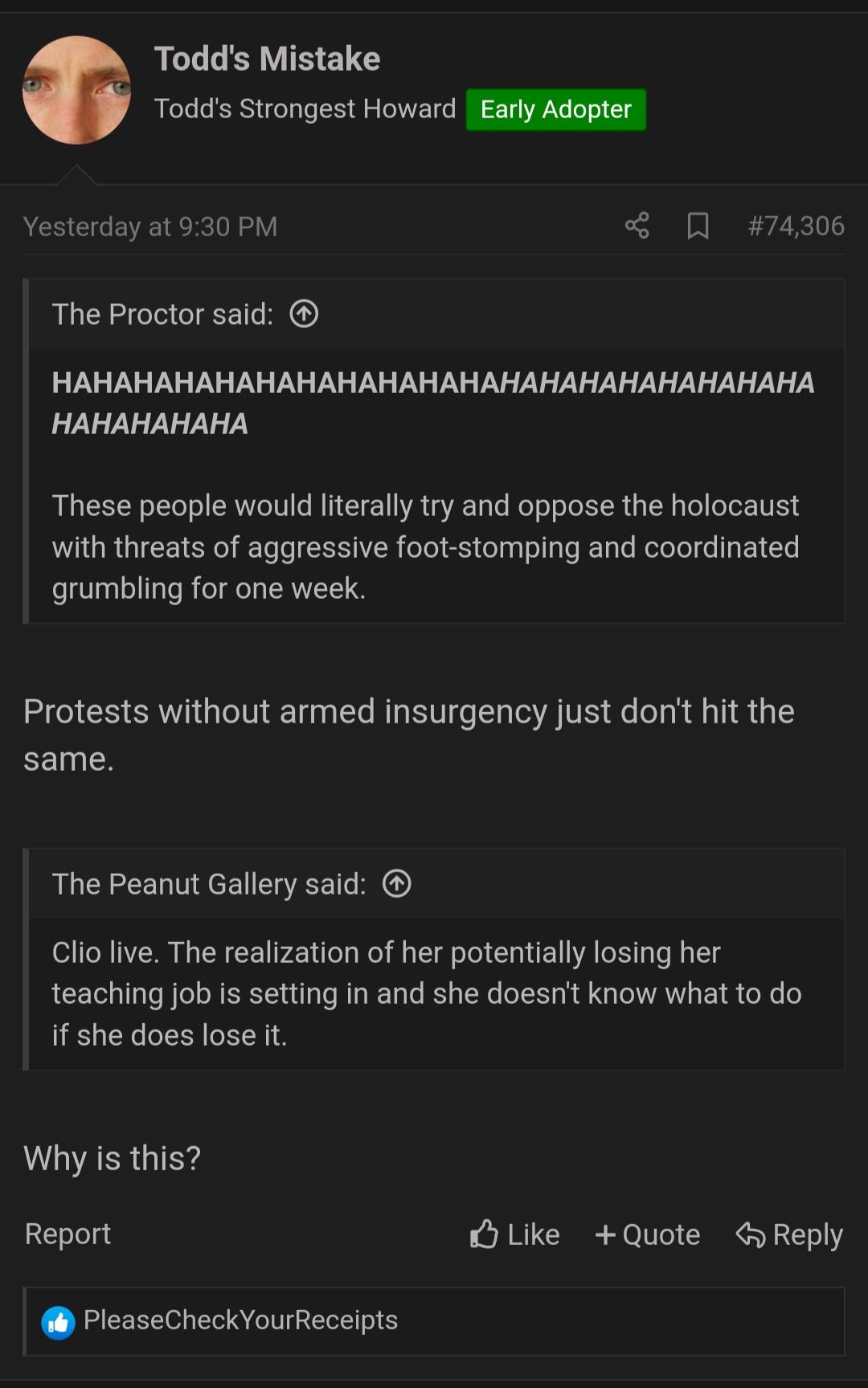Image resolution: width=868 pixels, height=1388 pixels.
Task: Jump to The Peanut Gallery's original post
Action: (396, 884)
